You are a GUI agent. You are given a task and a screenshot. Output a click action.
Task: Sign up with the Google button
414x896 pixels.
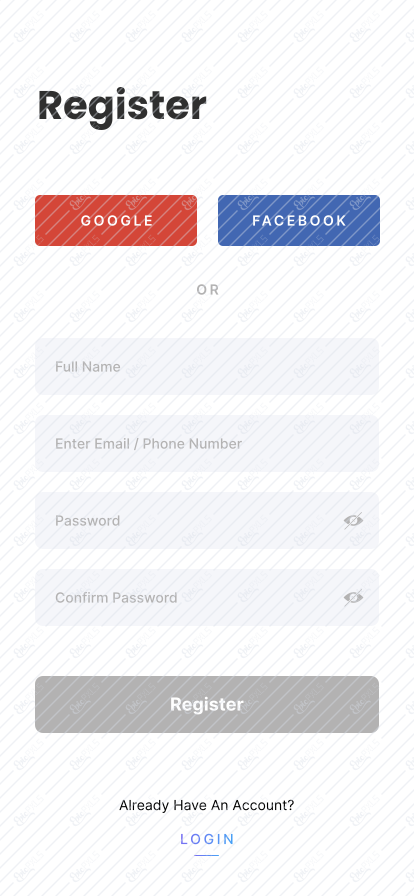[116, 221]
